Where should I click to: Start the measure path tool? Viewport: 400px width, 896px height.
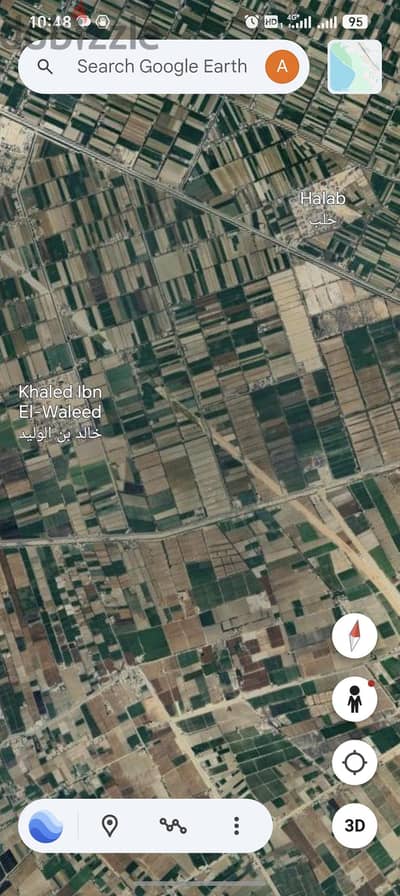(x=173, y=826)
